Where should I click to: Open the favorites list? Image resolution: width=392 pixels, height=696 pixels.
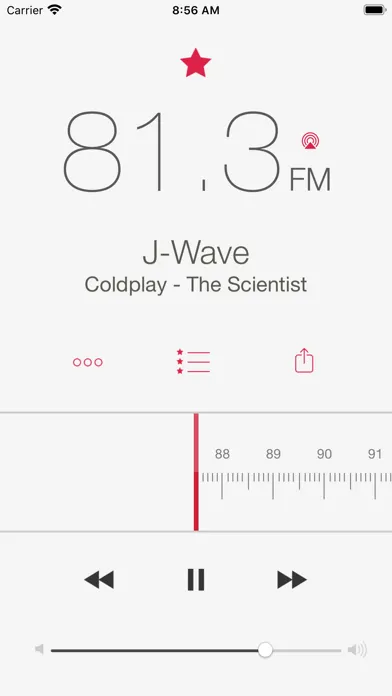193,362
